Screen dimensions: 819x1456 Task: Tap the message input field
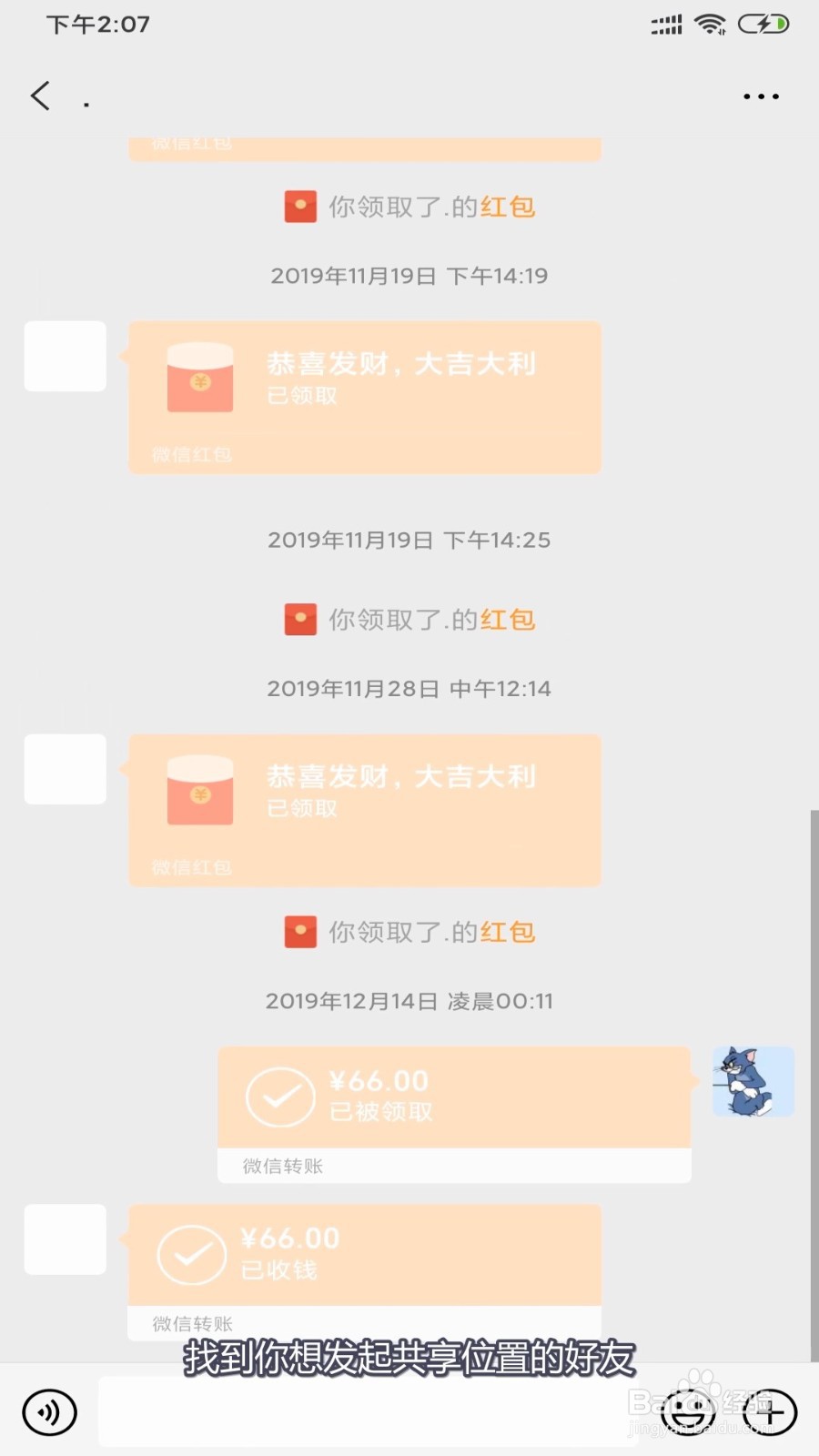pyautogui.click(x=364, y=1410)
